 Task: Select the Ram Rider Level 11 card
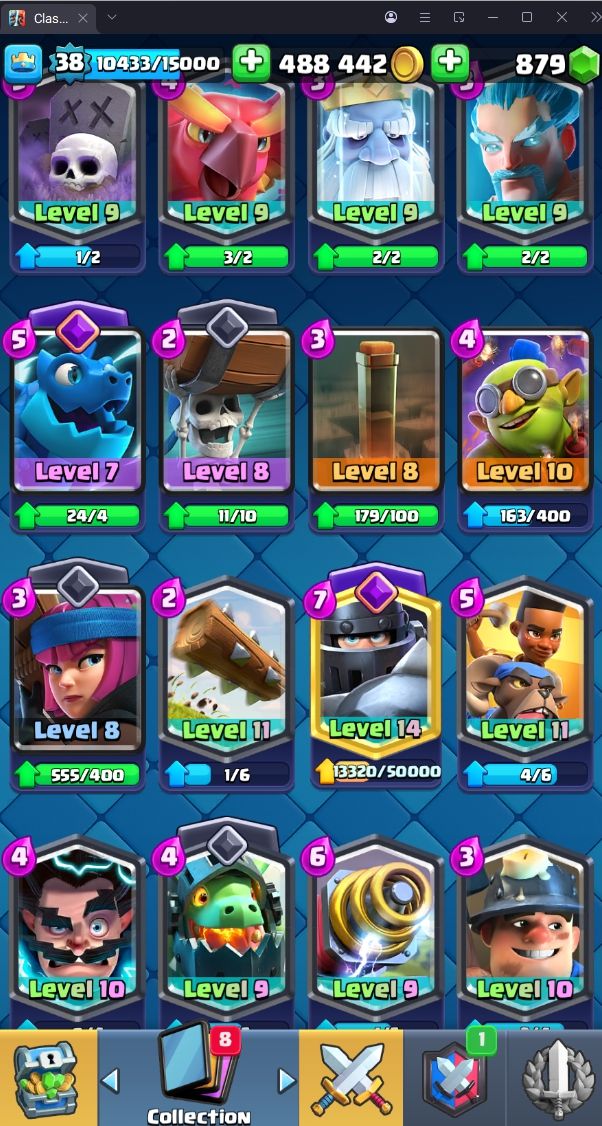524,668
